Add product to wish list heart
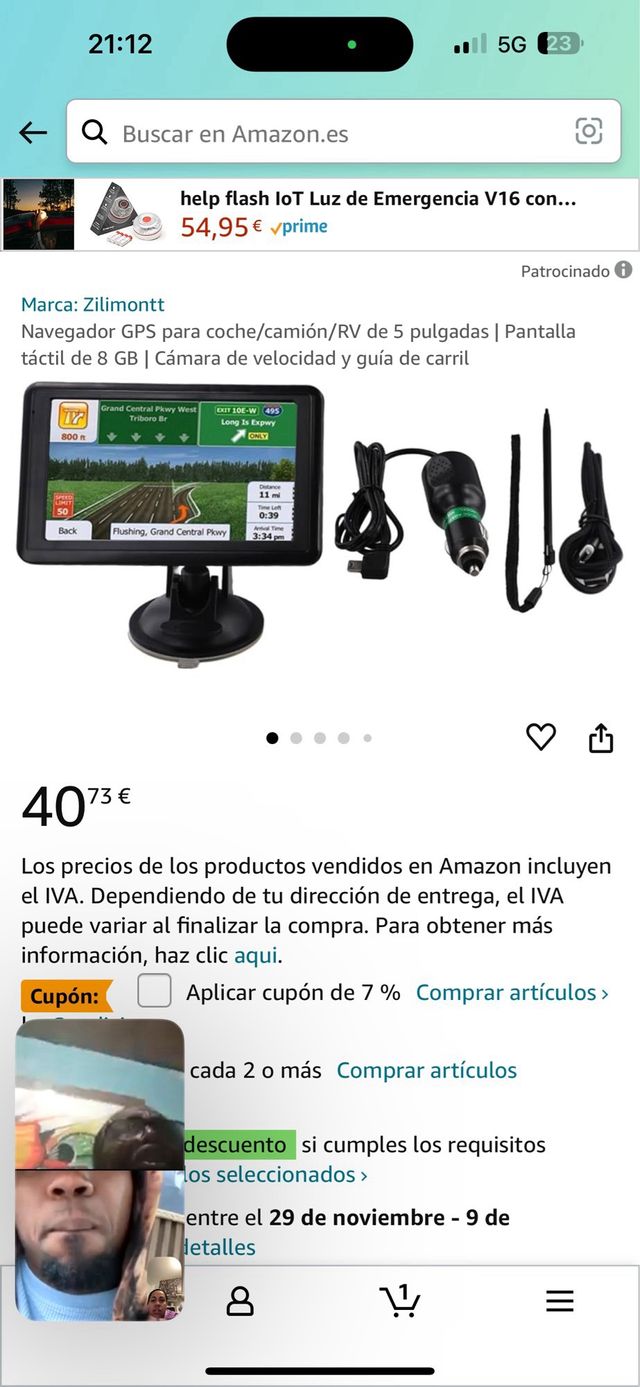The height and width of the screenshot is (1387, 640). pyautogui.click(x=541, y=738)
